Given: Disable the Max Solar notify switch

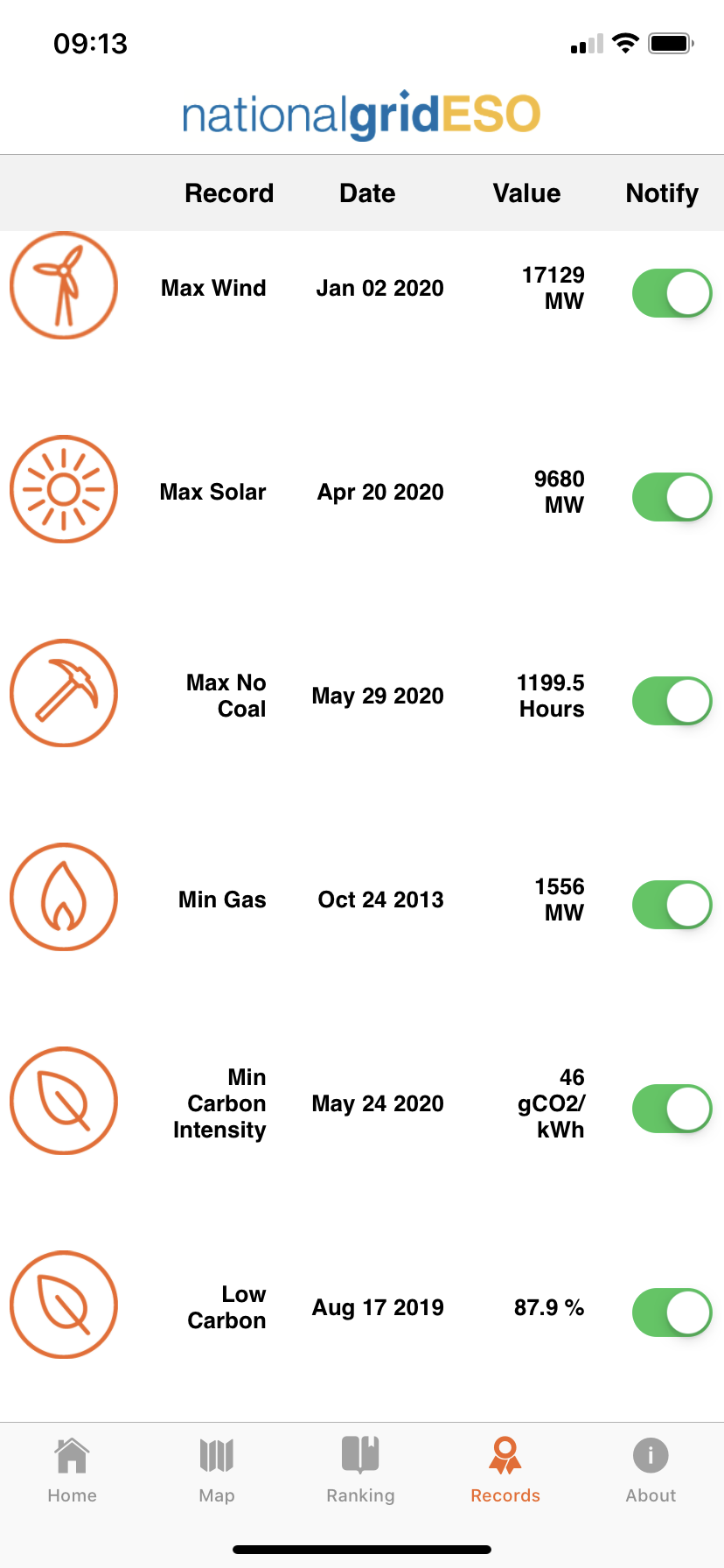Looking at the screenshot, I should coord(672,497).
